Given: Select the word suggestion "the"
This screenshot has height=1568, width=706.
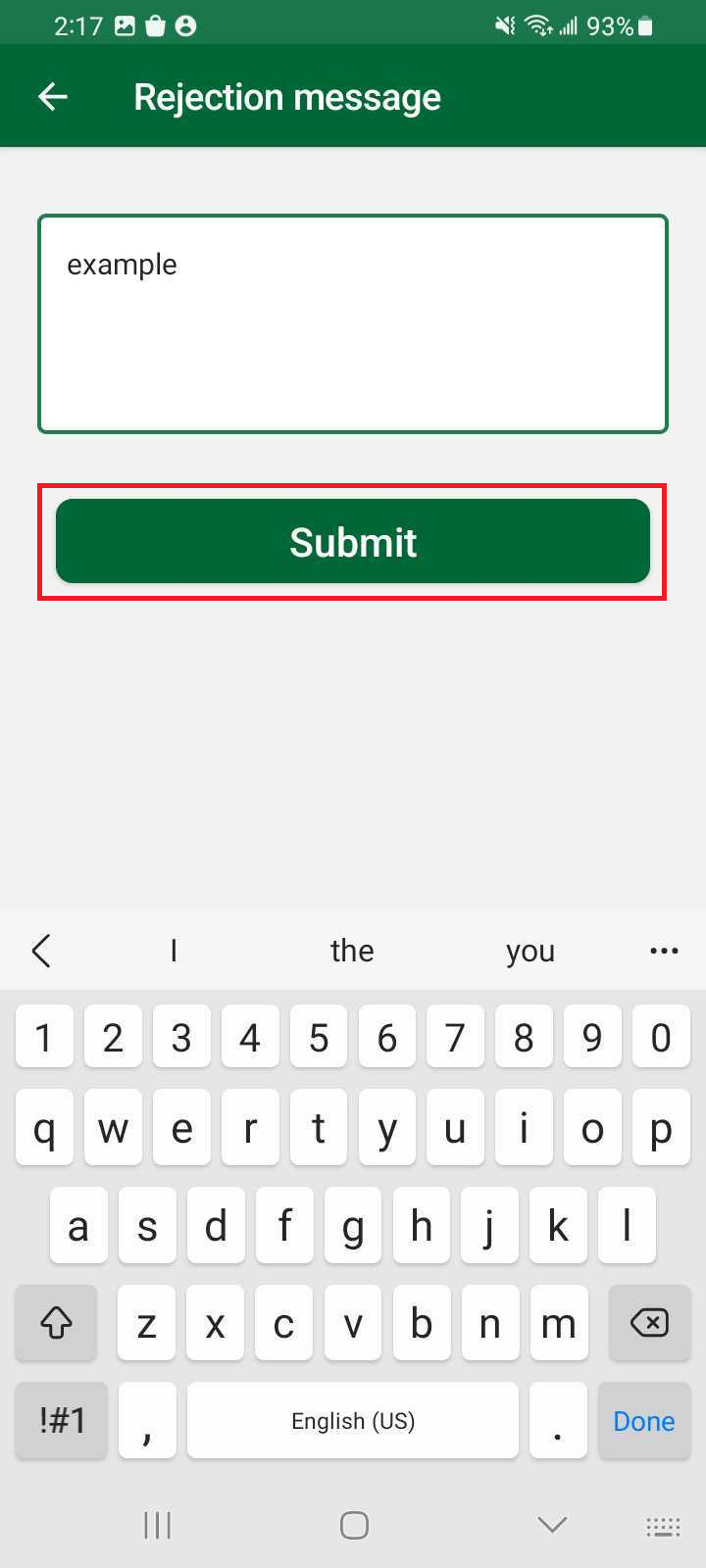Looking at the screenshot, I should tap(352, 951).
